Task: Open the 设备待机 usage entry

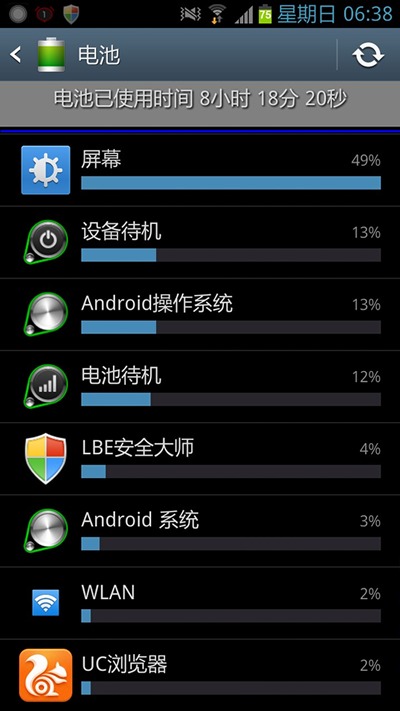Action: [x=200, y=242]
